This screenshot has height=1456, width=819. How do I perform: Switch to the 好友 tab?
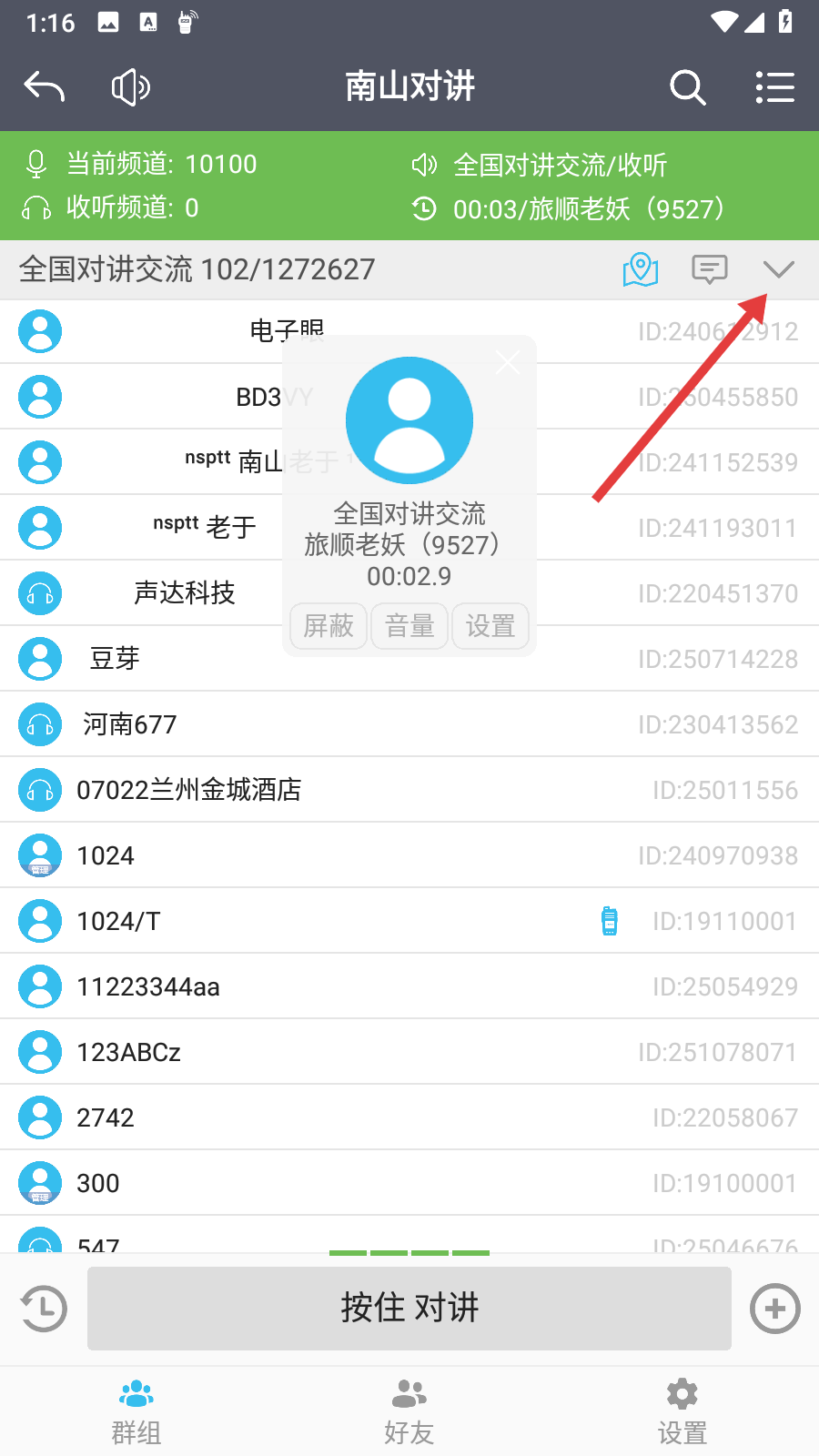(x=409, y=1412)
